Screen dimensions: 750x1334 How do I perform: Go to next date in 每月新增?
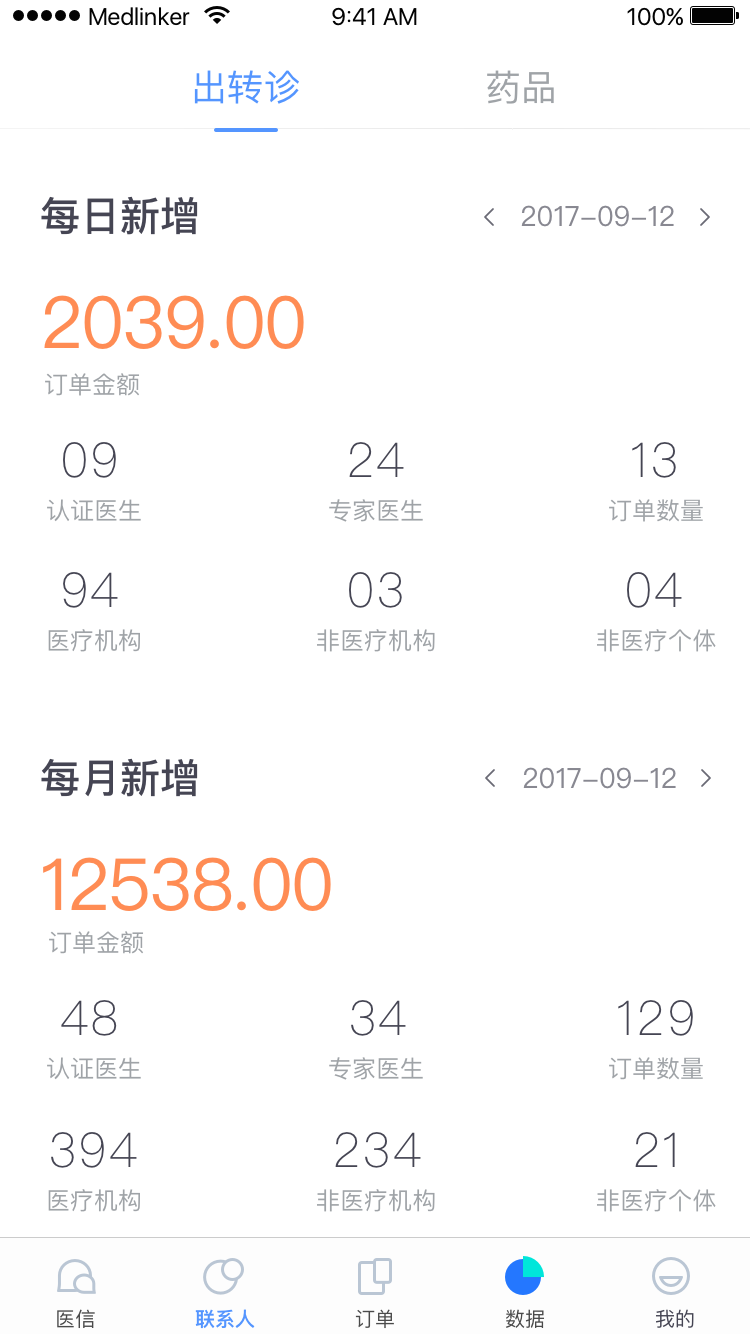tap(706, 778)
